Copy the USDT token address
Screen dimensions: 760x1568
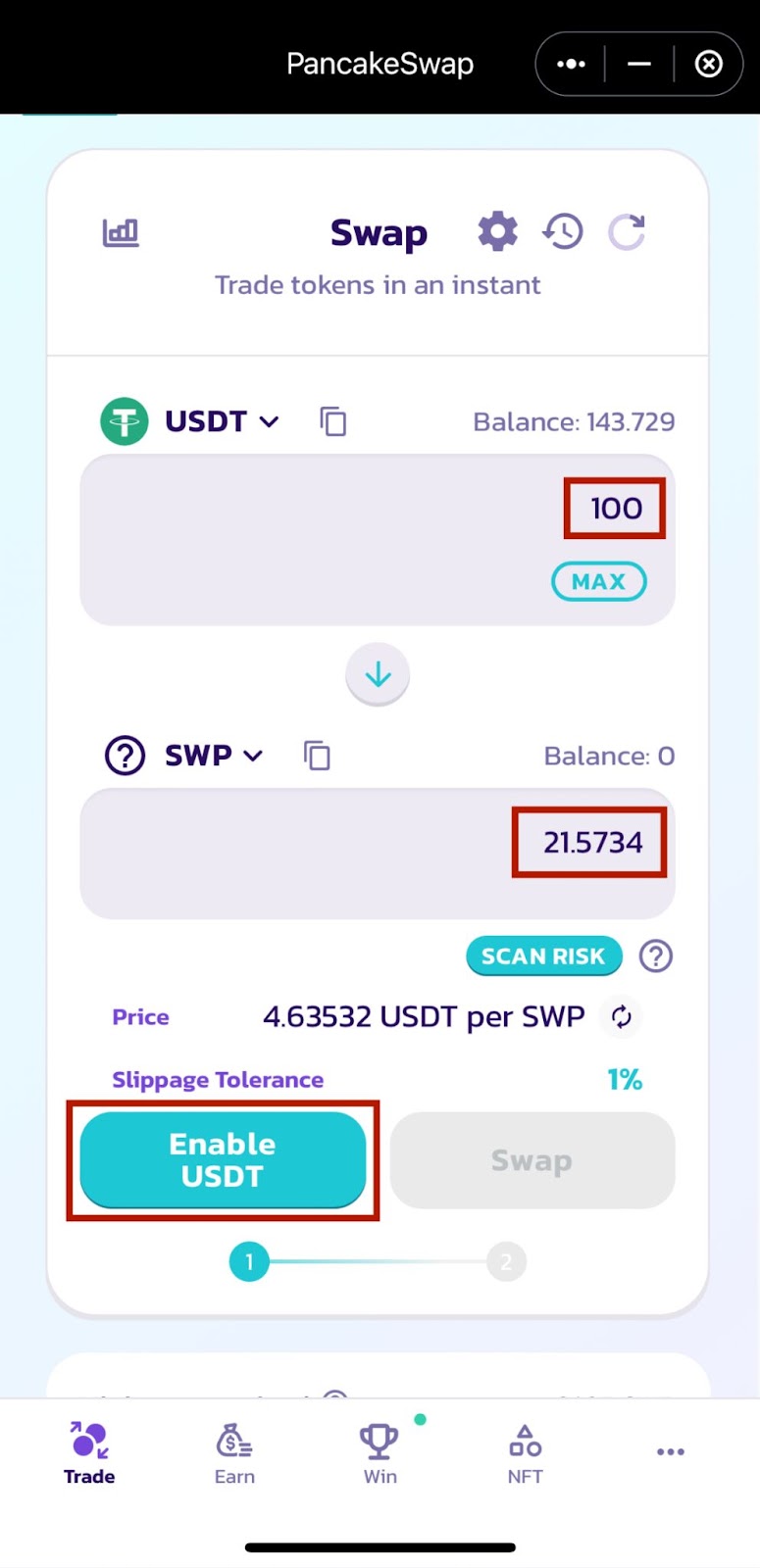tap(332, 421)
